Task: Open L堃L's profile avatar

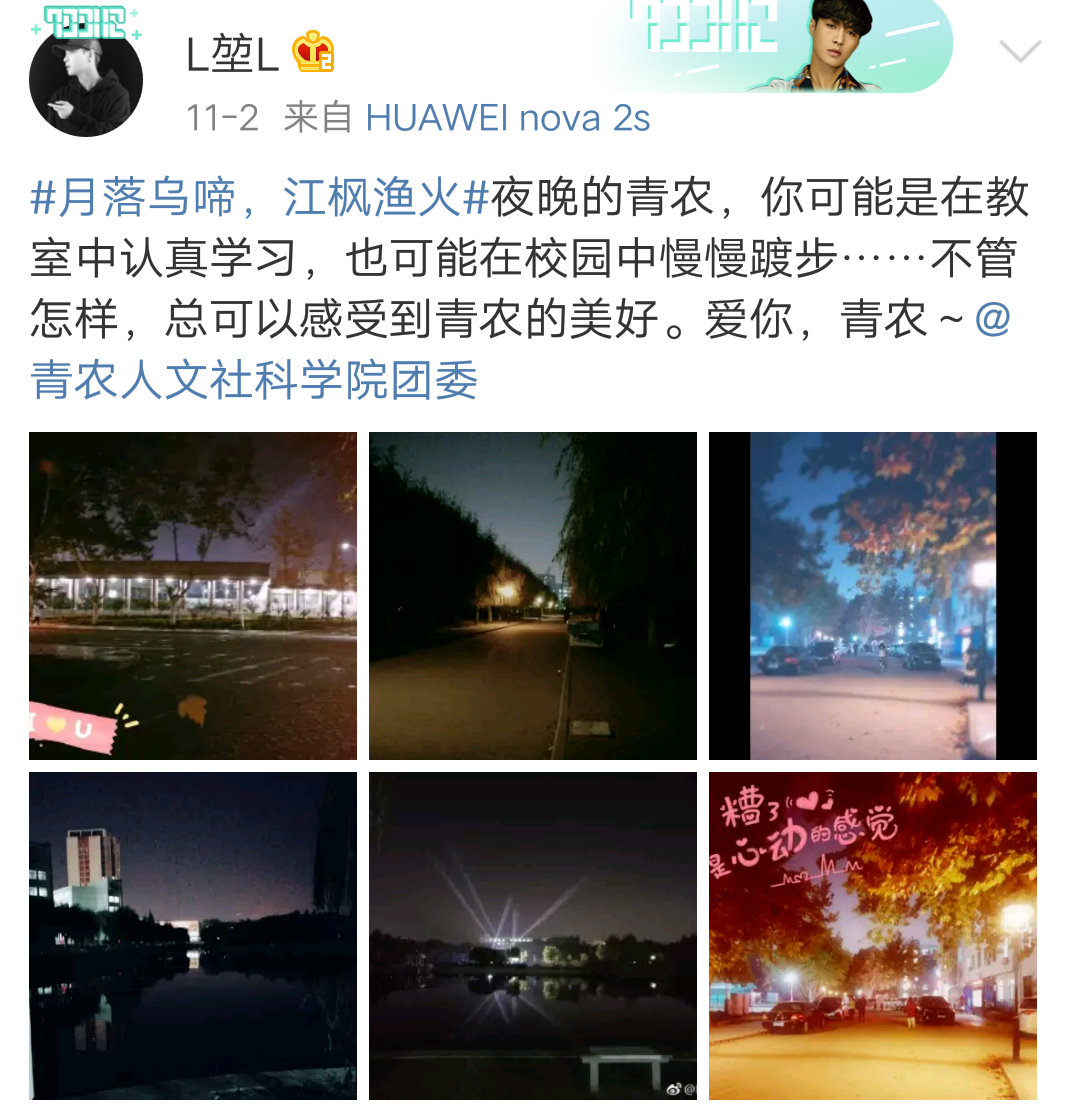Action: coord(85,80)
